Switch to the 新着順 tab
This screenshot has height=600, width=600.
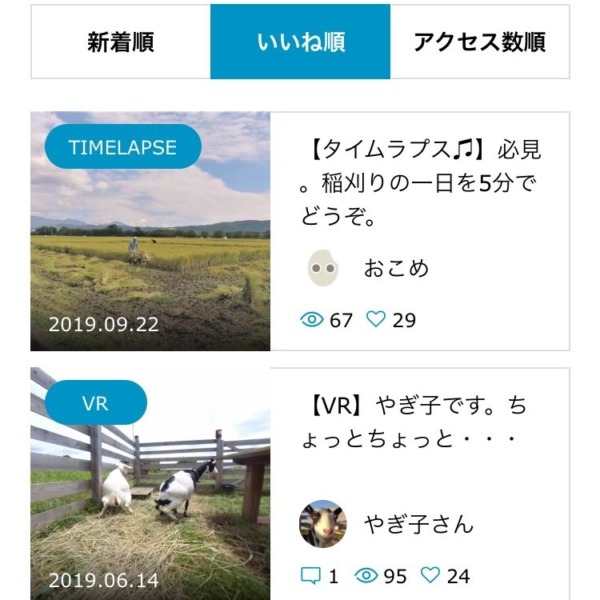click(120, 43)
